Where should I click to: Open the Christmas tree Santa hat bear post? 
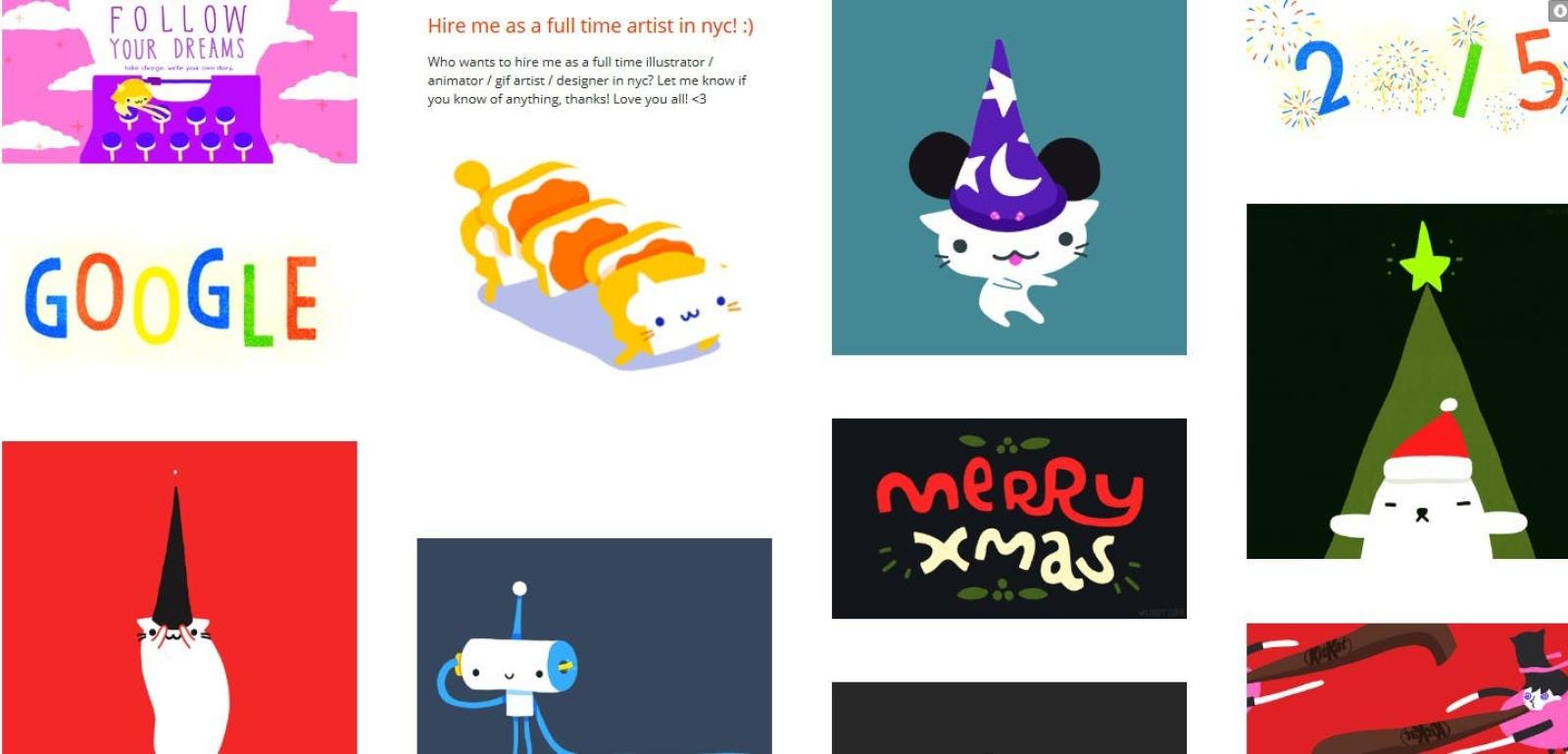1406,381
